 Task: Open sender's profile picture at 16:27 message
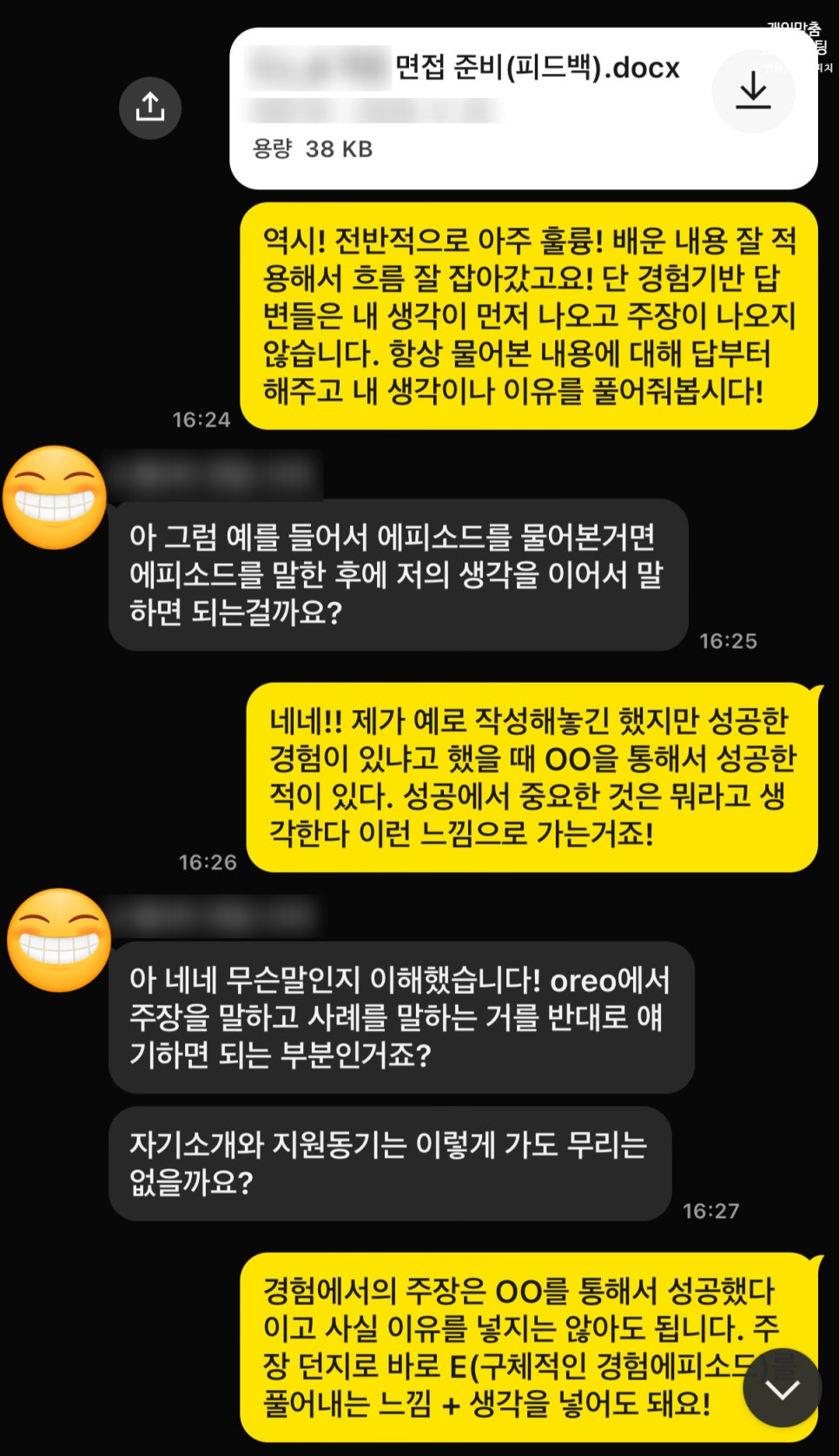[59, 940]
